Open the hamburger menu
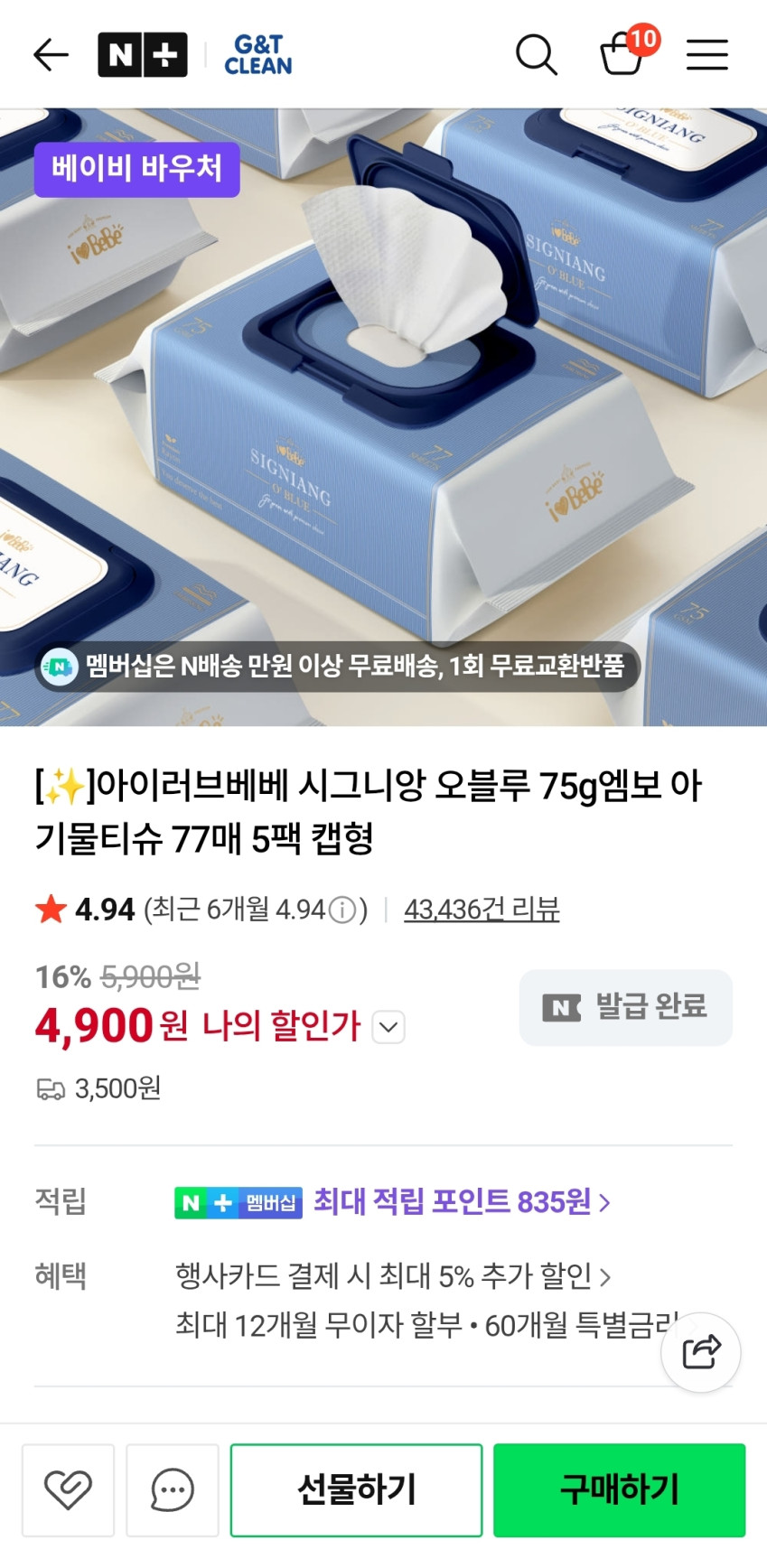 click(706, 55)
